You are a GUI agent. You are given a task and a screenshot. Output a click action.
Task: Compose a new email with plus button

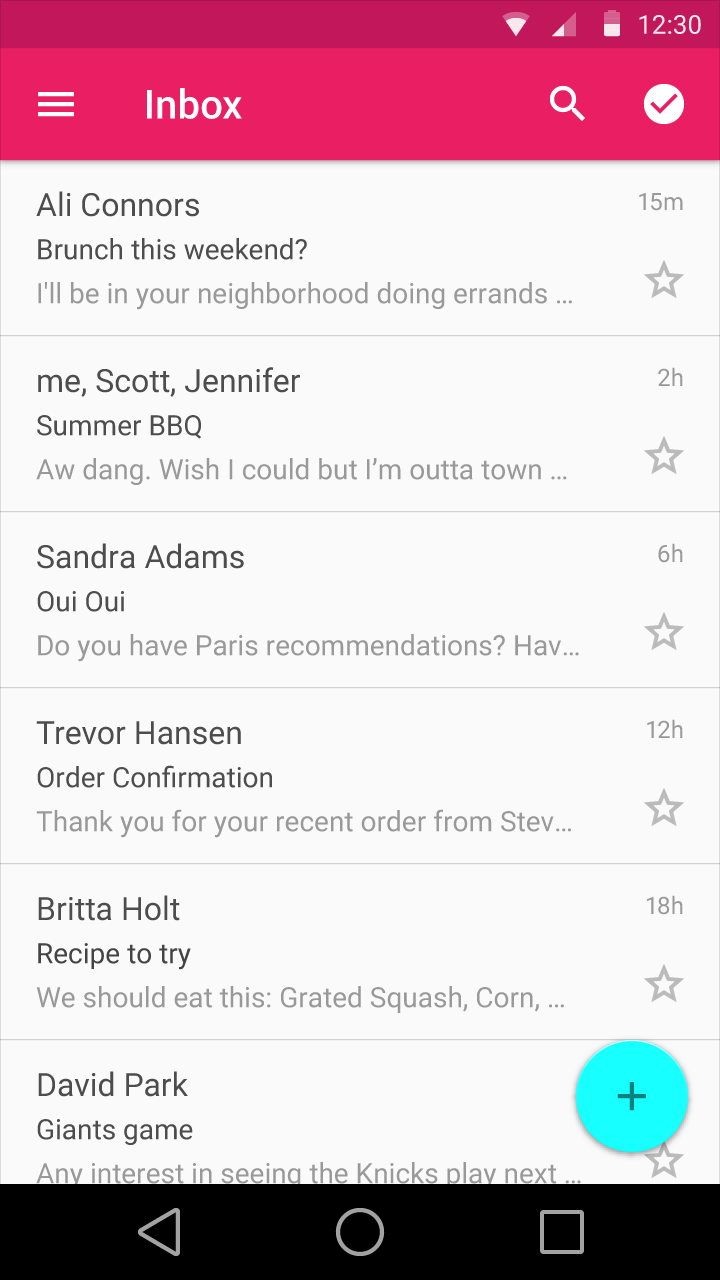(x=631, y=1096)
